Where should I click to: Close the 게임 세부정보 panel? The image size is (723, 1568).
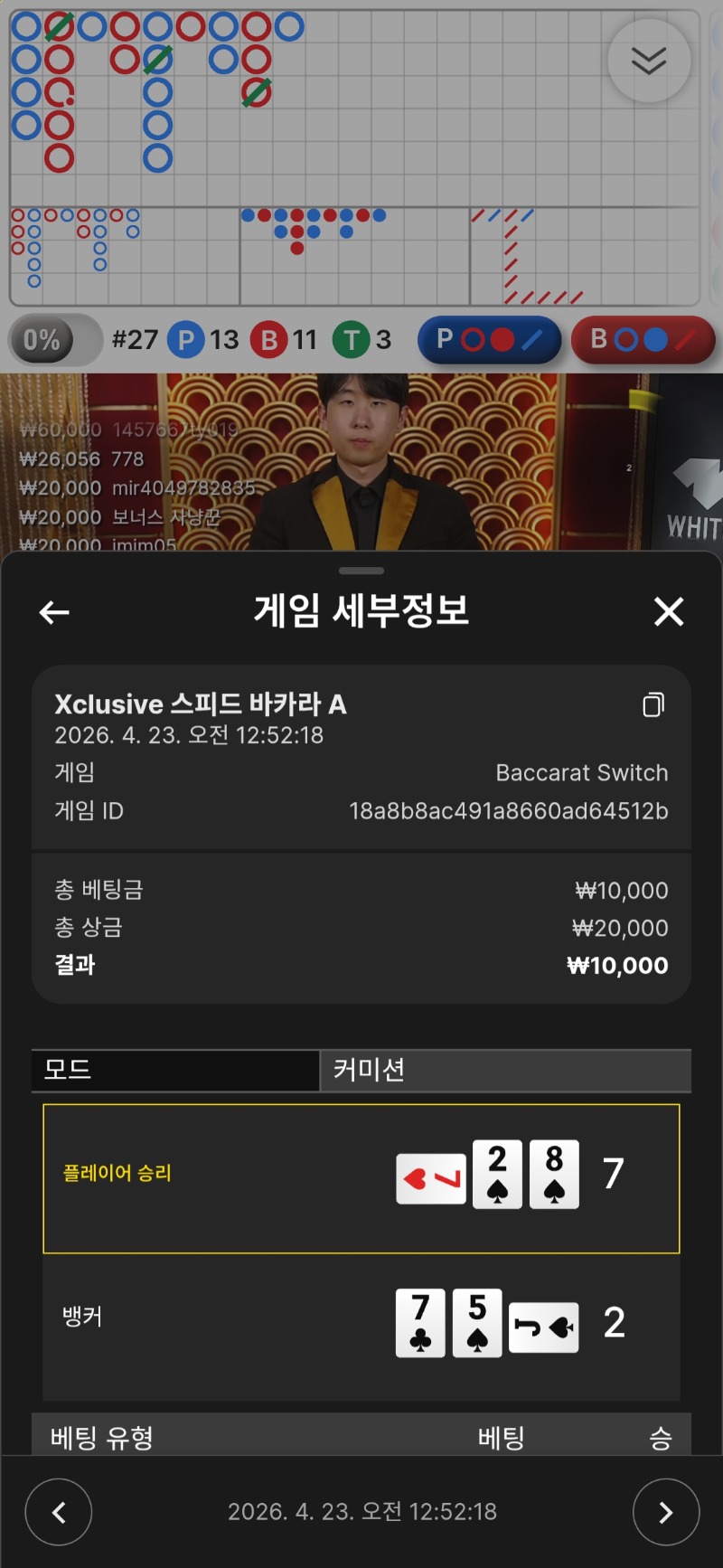(x=669, y=612)
